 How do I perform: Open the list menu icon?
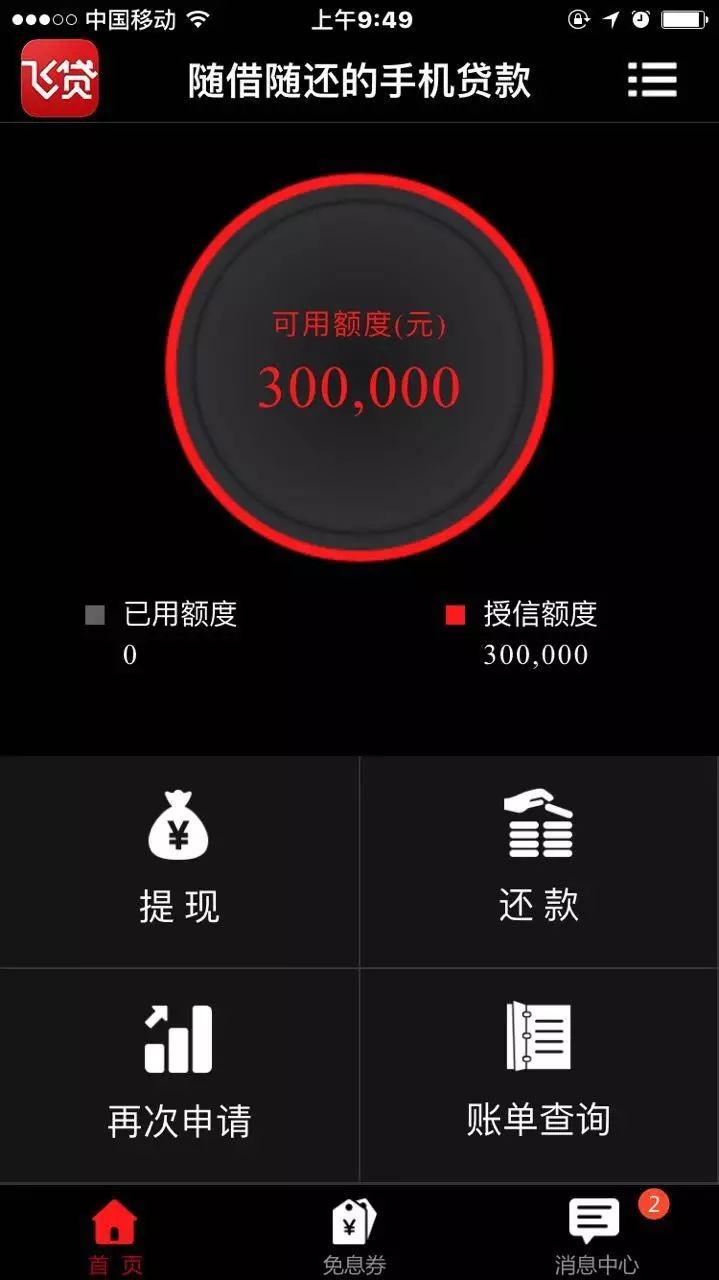652,80
